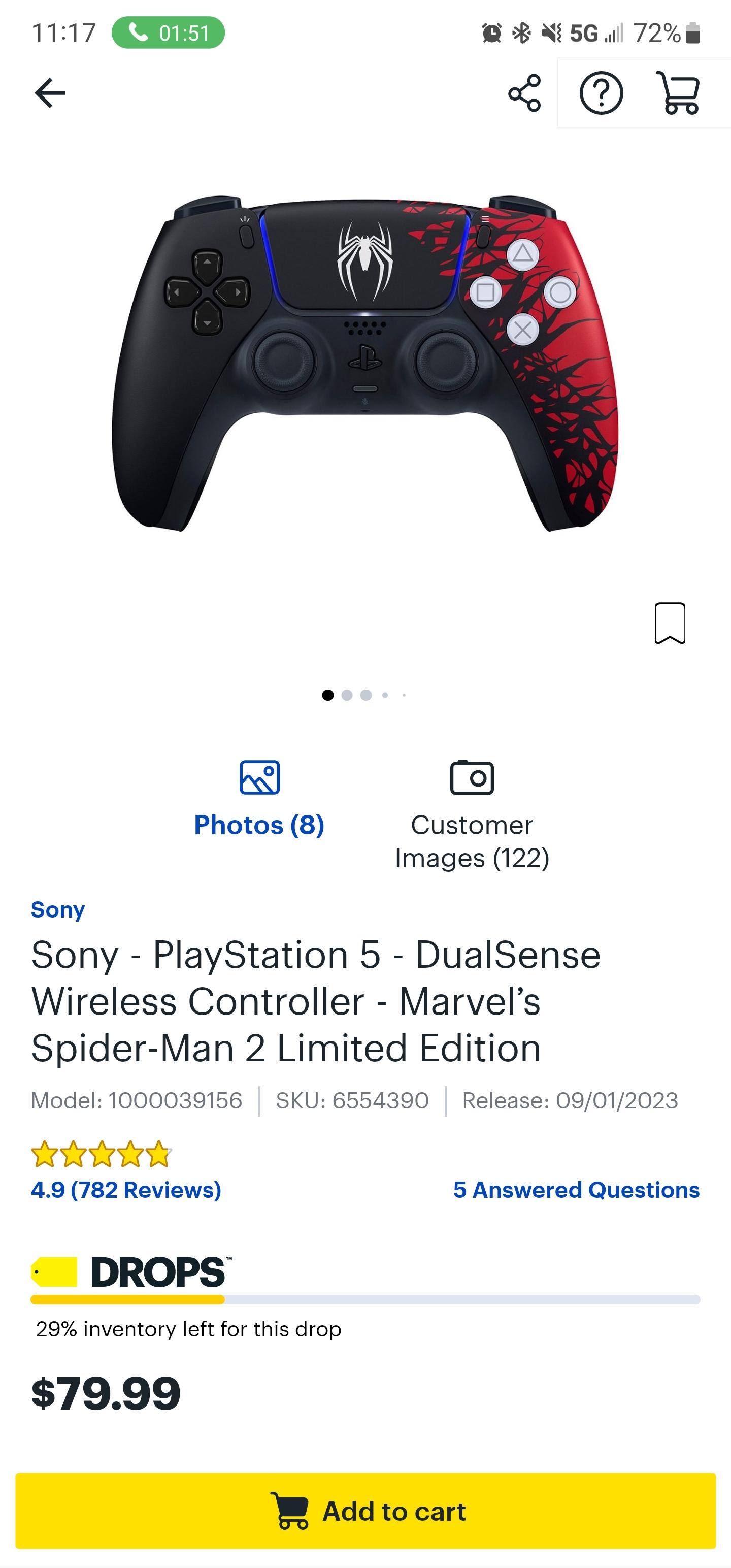The width and height of the screenshot is (731, 1568).
Task: Tap the drop inventory progress bar
Action: point(365,1299)
